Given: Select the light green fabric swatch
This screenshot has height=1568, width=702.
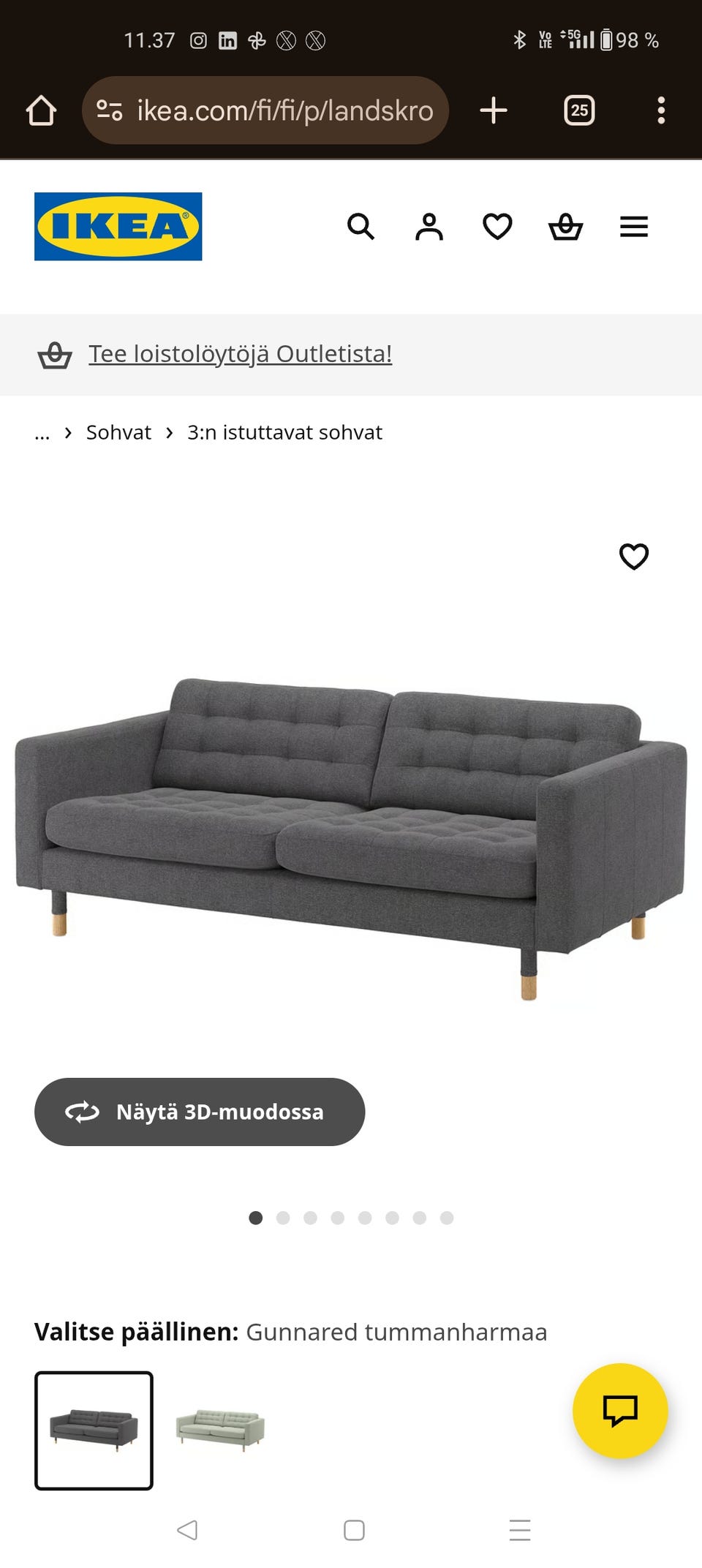Looking at the screenshot, I should [x=221, y=1426].
